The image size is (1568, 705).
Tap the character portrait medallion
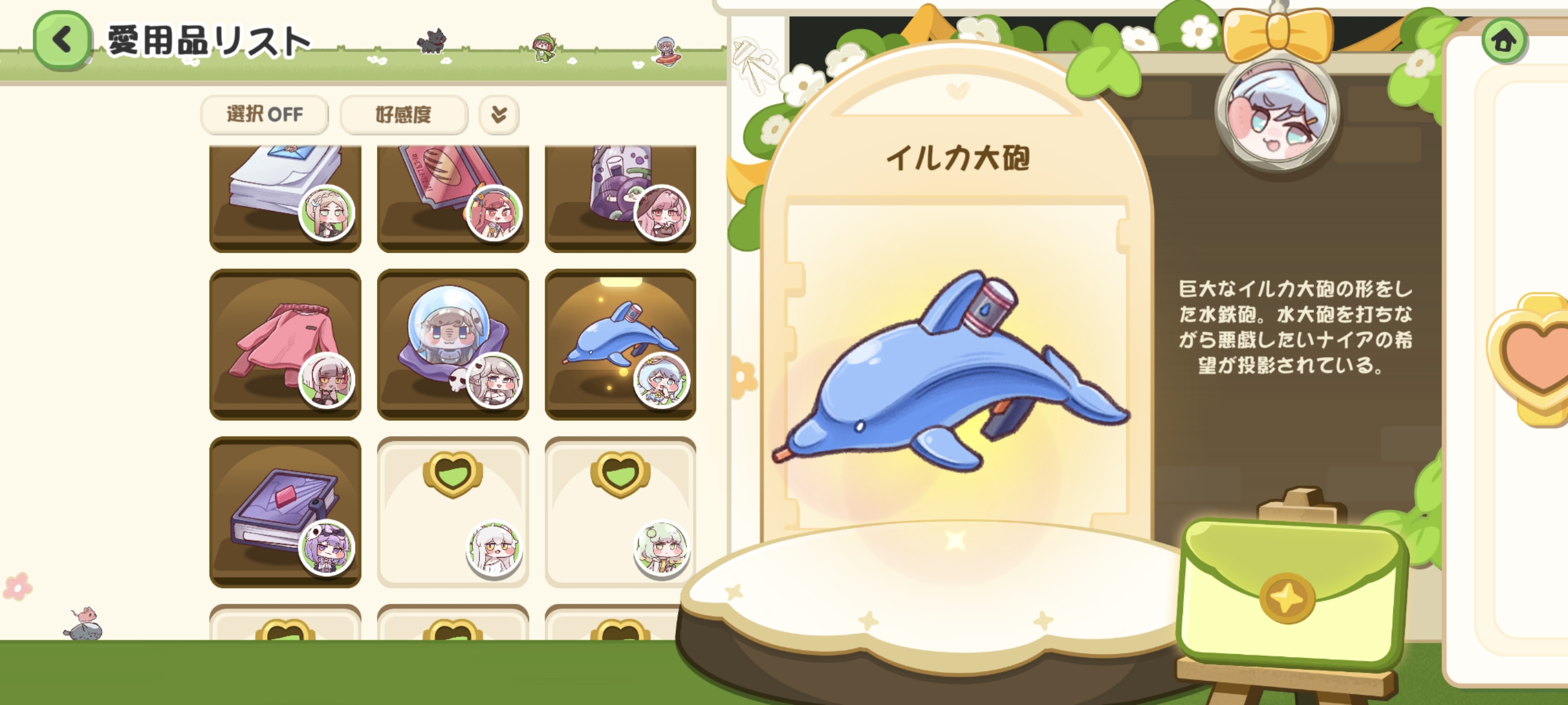click(1278, 114)
